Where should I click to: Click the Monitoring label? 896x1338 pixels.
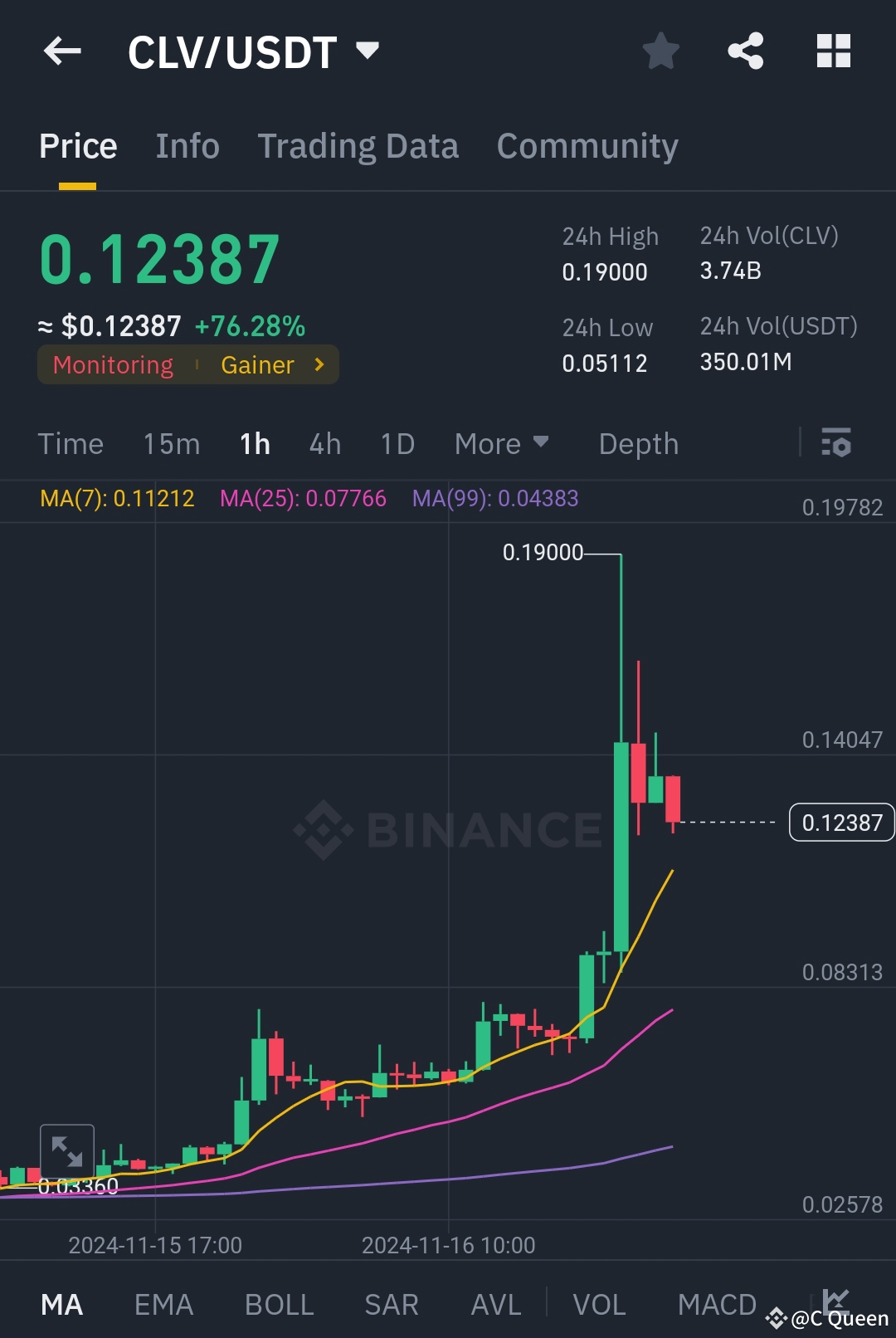click(x=112, y=364)
